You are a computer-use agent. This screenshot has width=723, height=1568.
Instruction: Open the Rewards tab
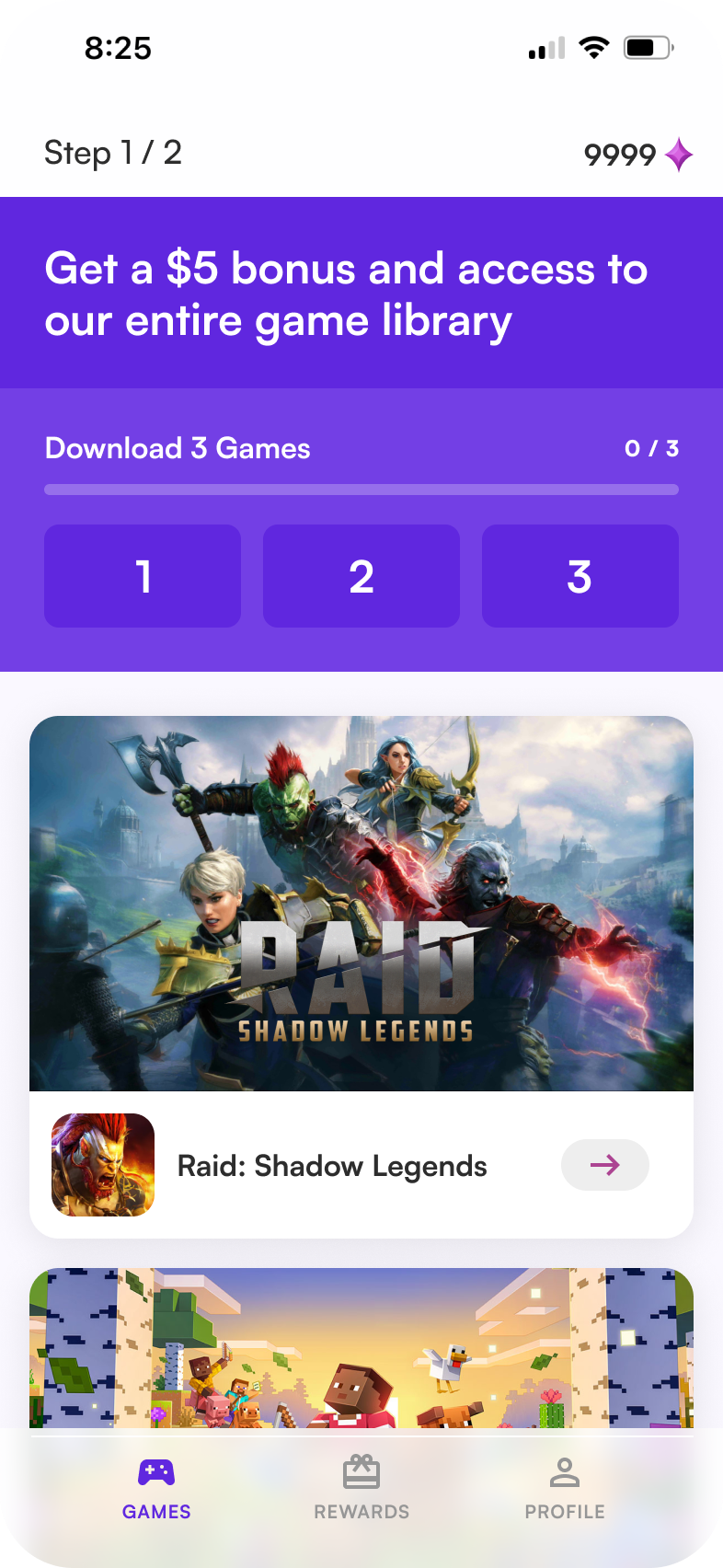coord(361,1489)
